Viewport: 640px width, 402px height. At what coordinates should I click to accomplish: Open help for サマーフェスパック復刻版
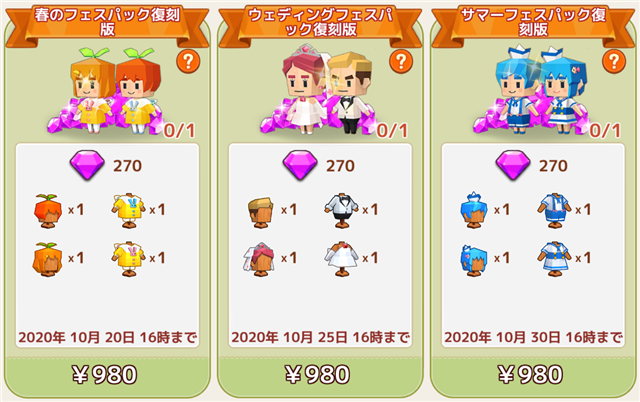(611, 61)
